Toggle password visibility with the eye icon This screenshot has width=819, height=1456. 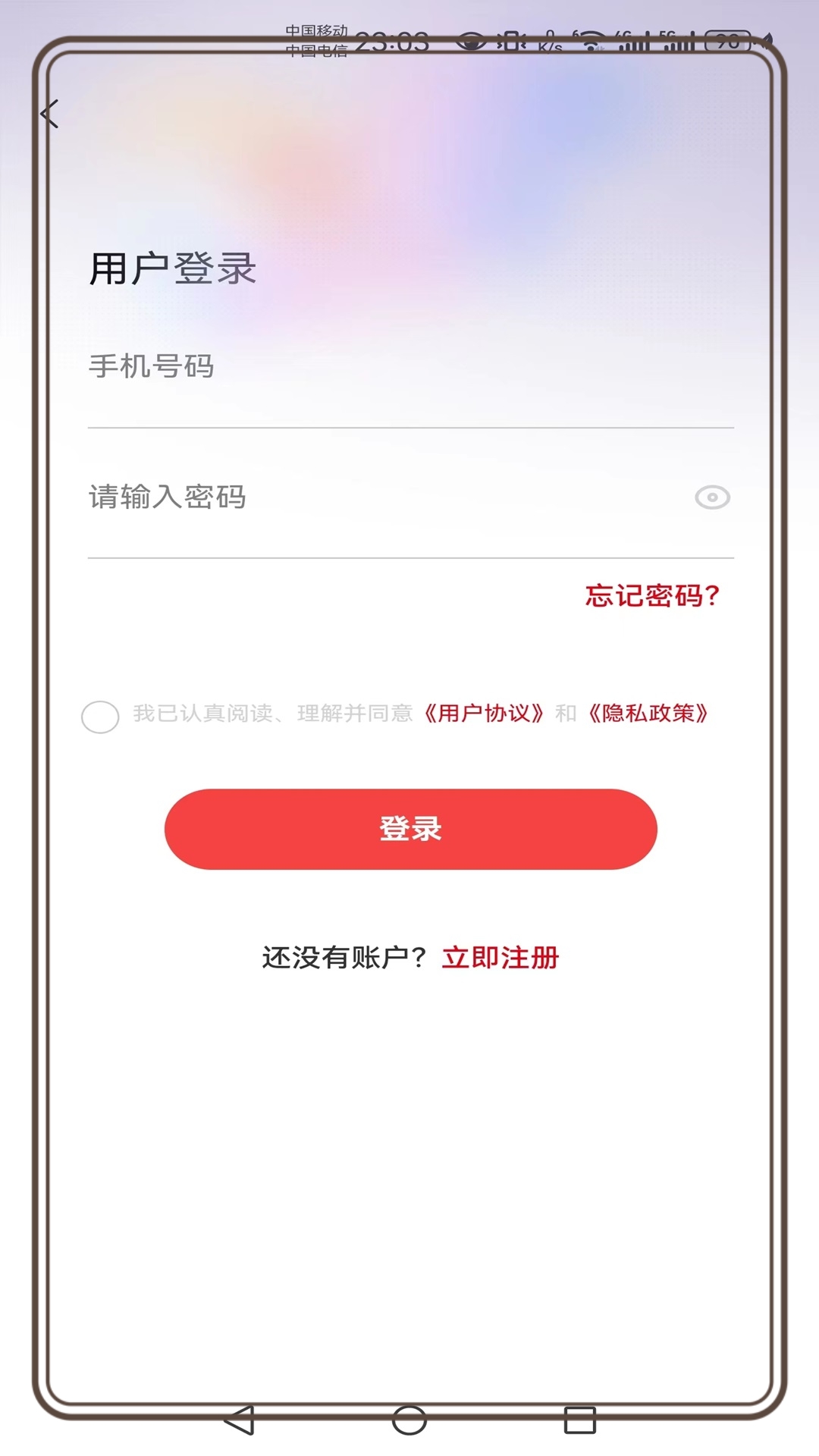[712, 497]
